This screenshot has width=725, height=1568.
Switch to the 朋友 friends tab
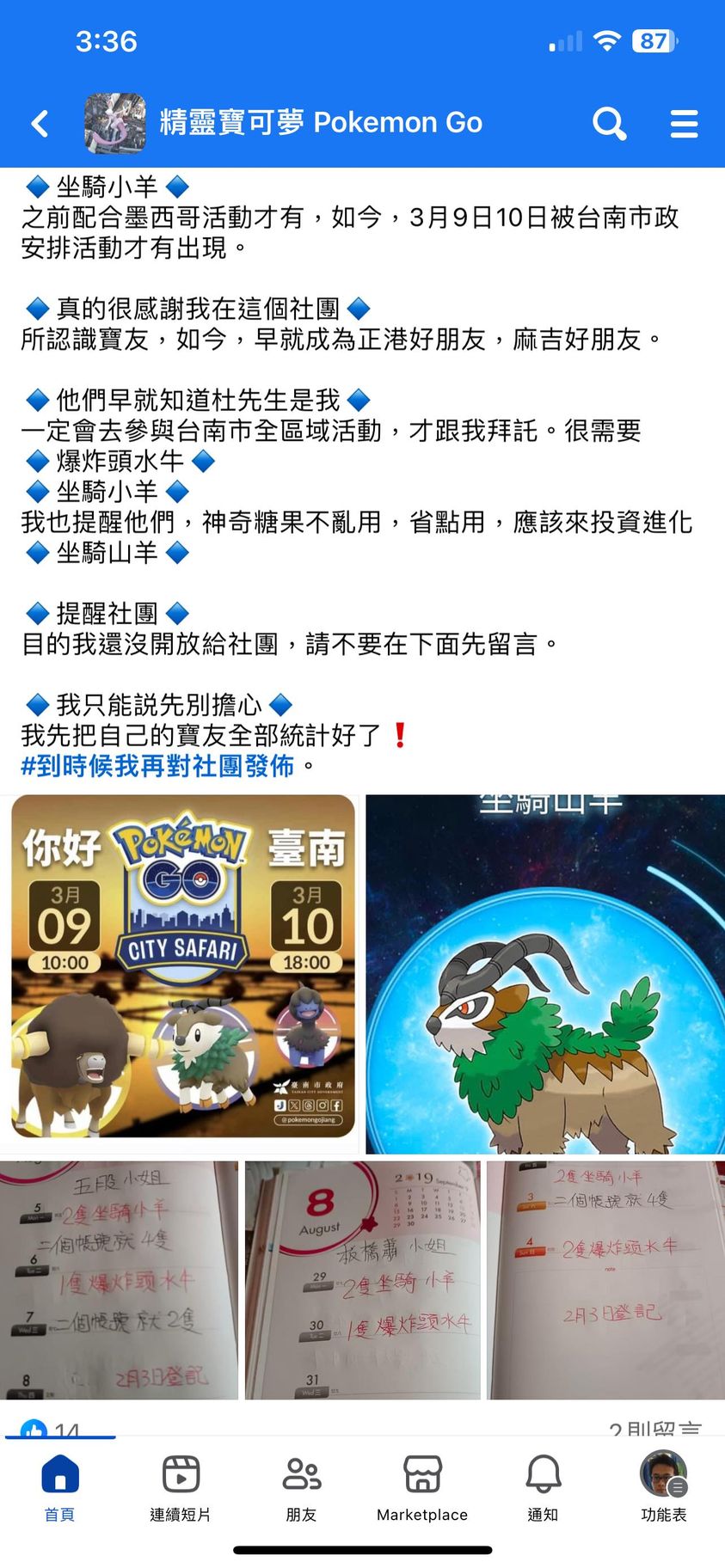pyautogui.click(x=301, y=1488)
